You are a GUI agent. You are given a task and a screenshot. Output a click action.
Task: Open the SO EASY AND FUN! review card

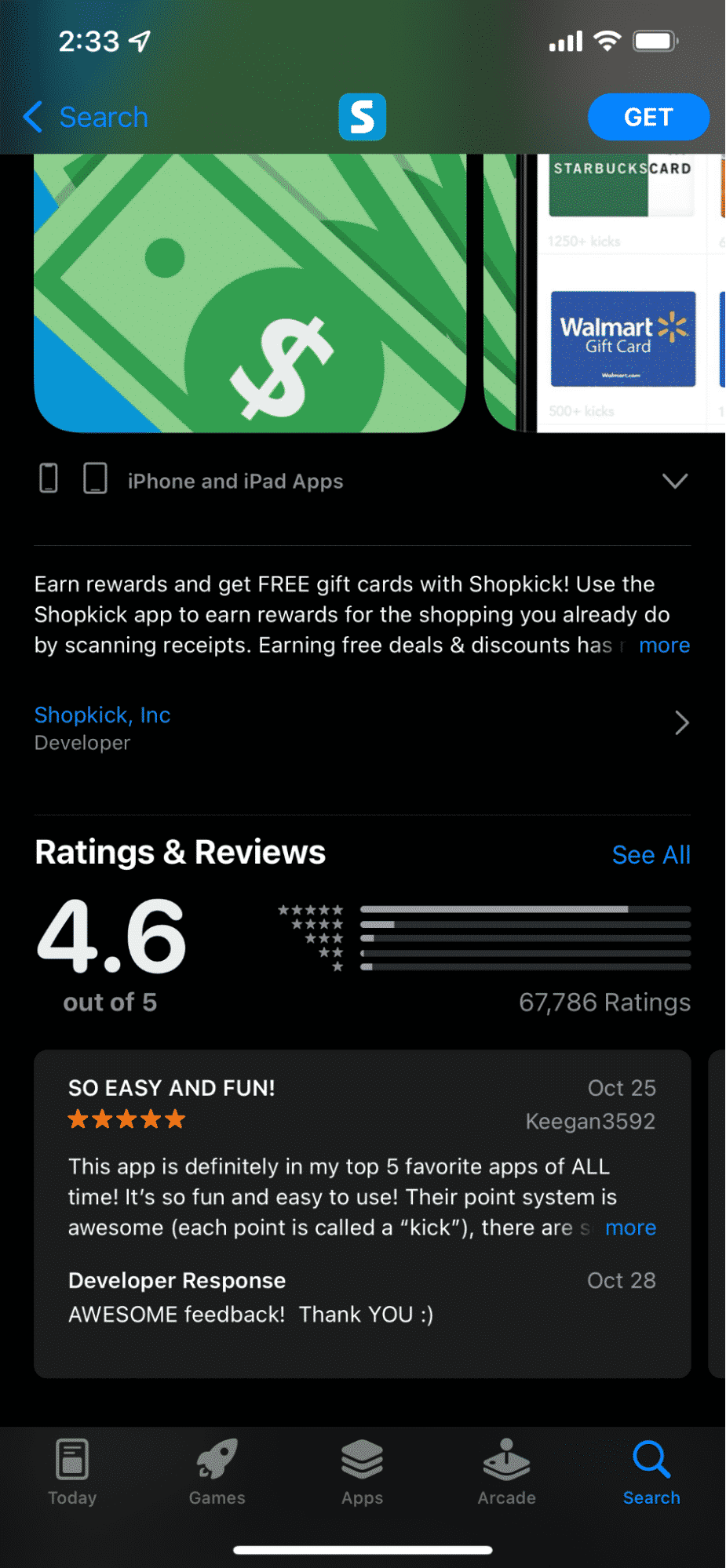click(x=363, y=1213)
